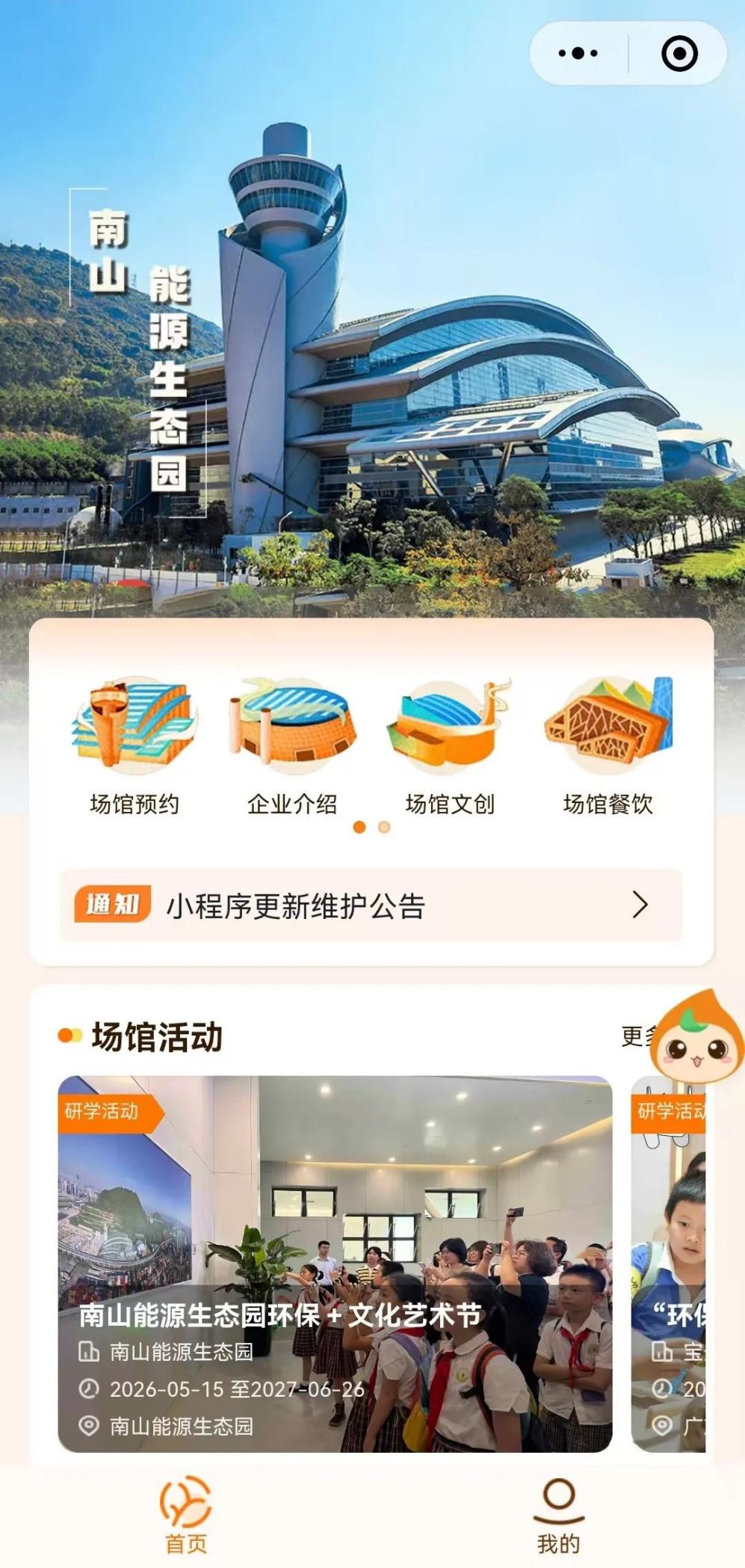Screen dimensions: 745x1568
Task: Switch to the 首页 home tab
Action: click(186, 1516)
